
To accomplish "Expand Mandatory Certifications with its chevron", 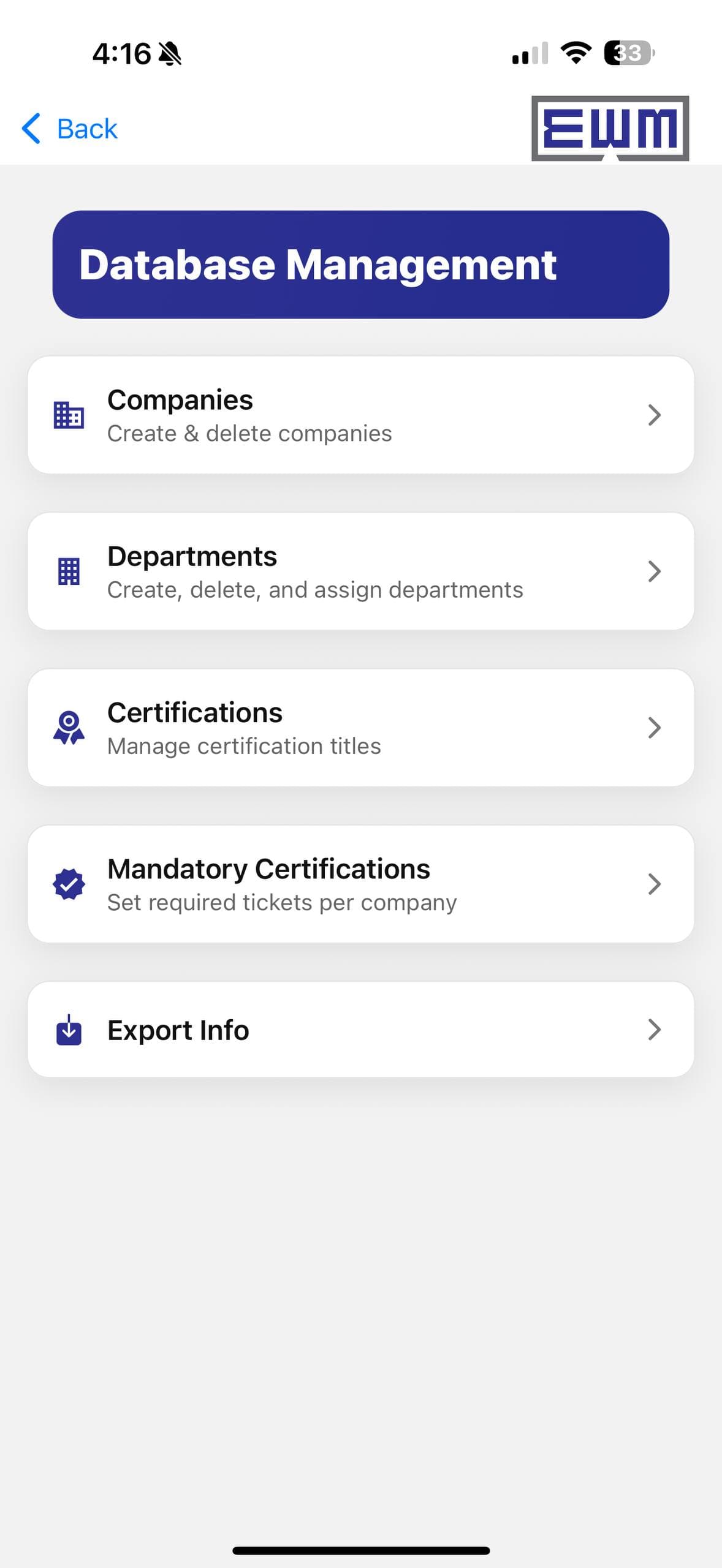I will click(x=655, y=883).
